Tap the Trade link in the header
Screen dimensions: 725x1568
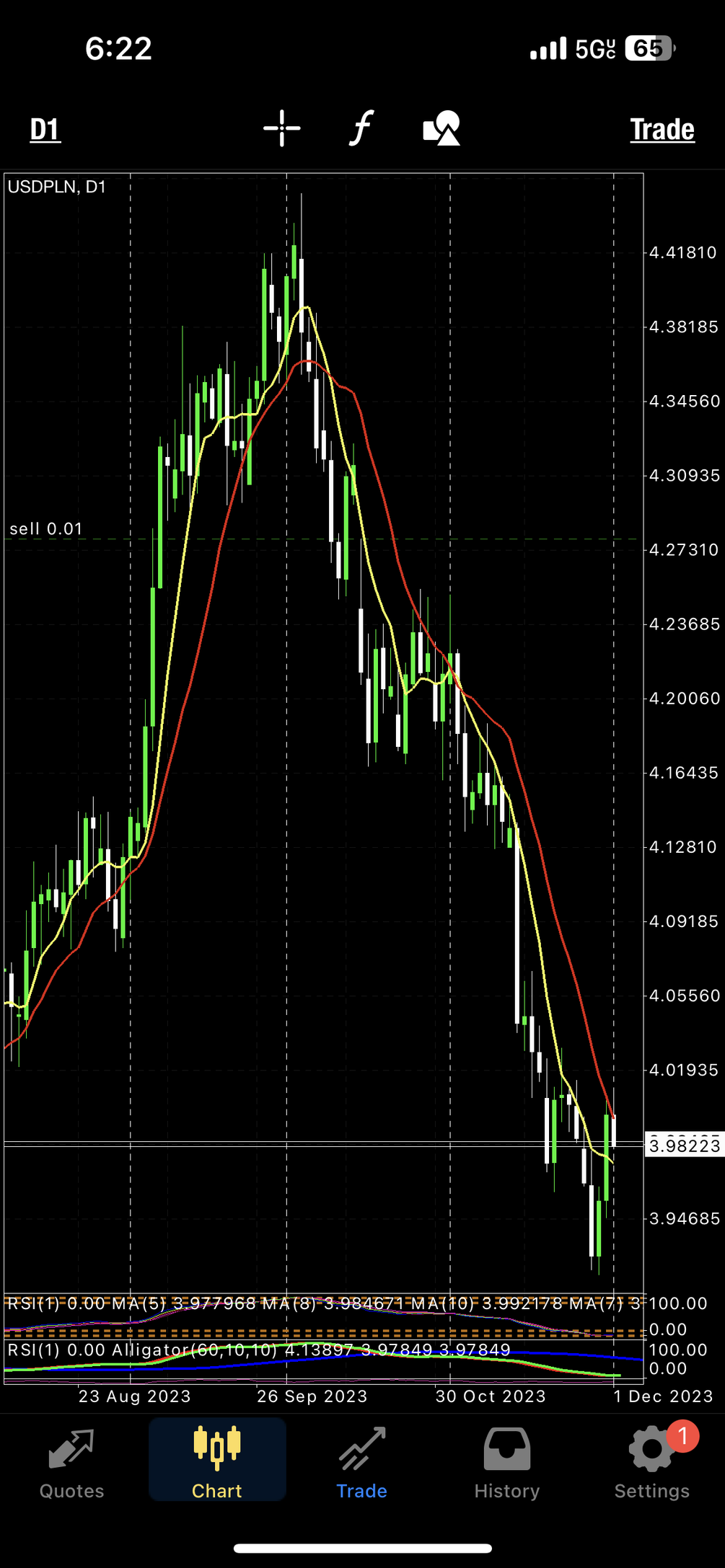point(662,130)
